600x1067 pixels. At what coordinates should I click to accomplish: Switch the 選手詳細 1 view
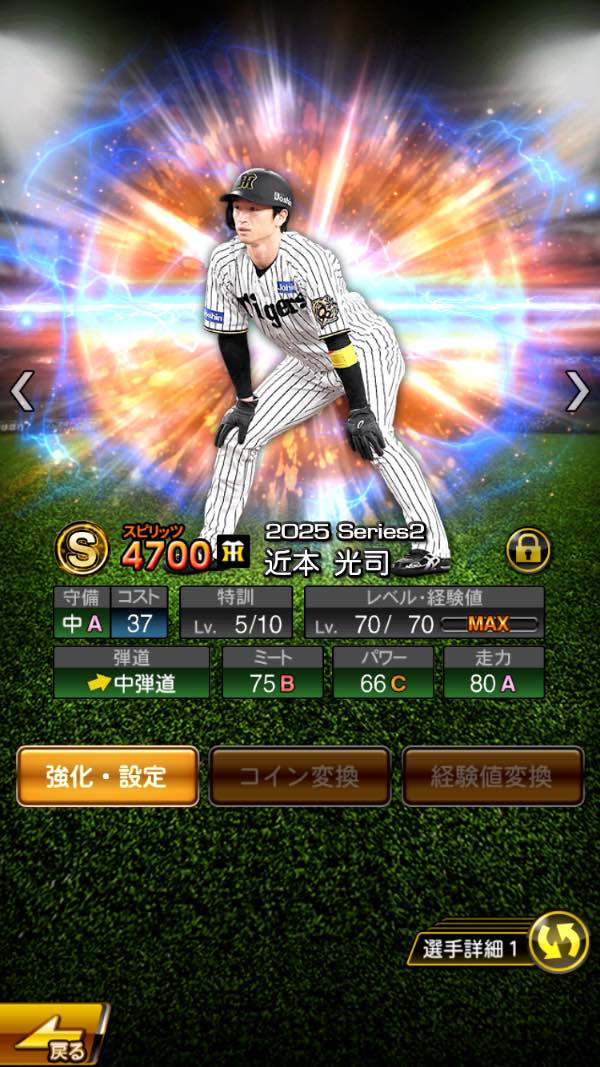tap(557, 943)
